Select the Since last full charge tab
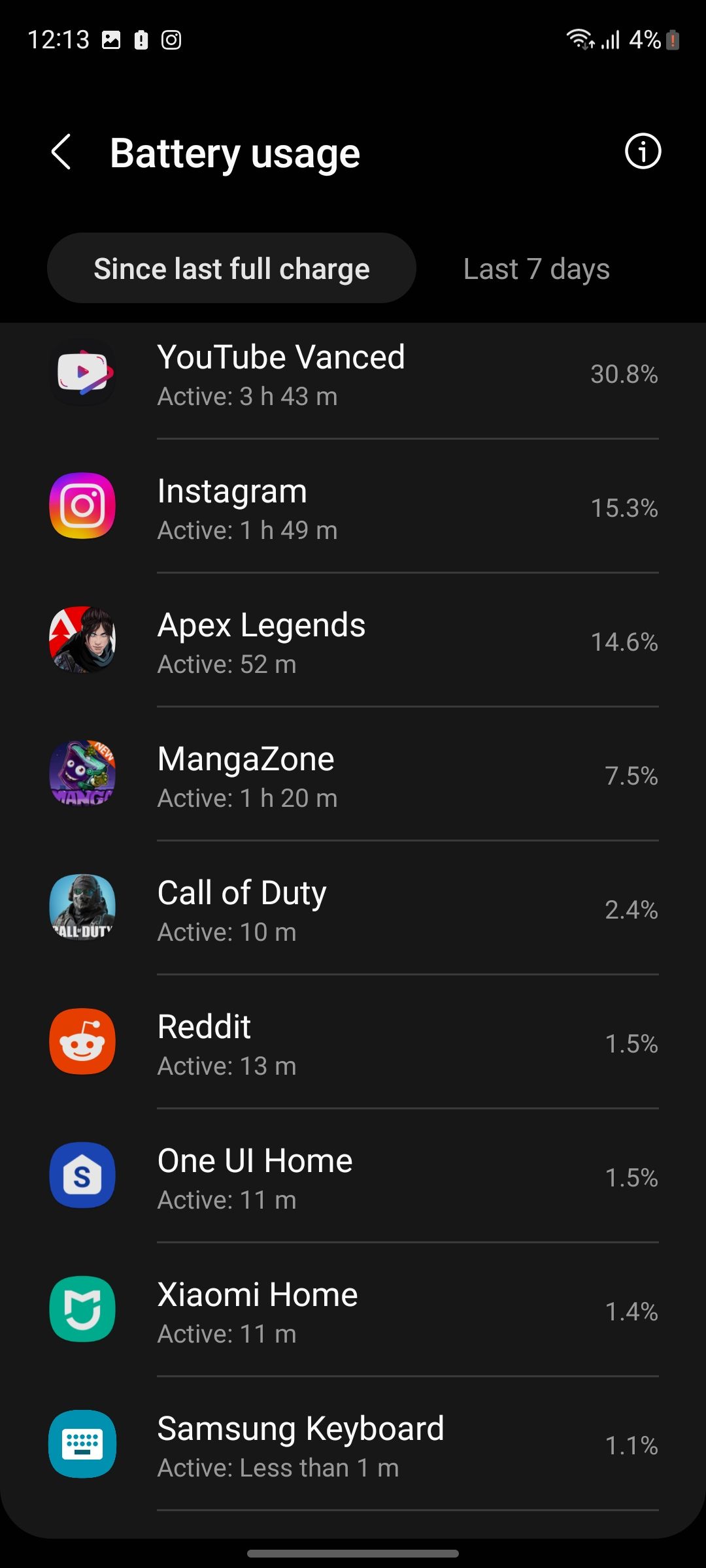The image size is (706, 1568). pos(231,269)
